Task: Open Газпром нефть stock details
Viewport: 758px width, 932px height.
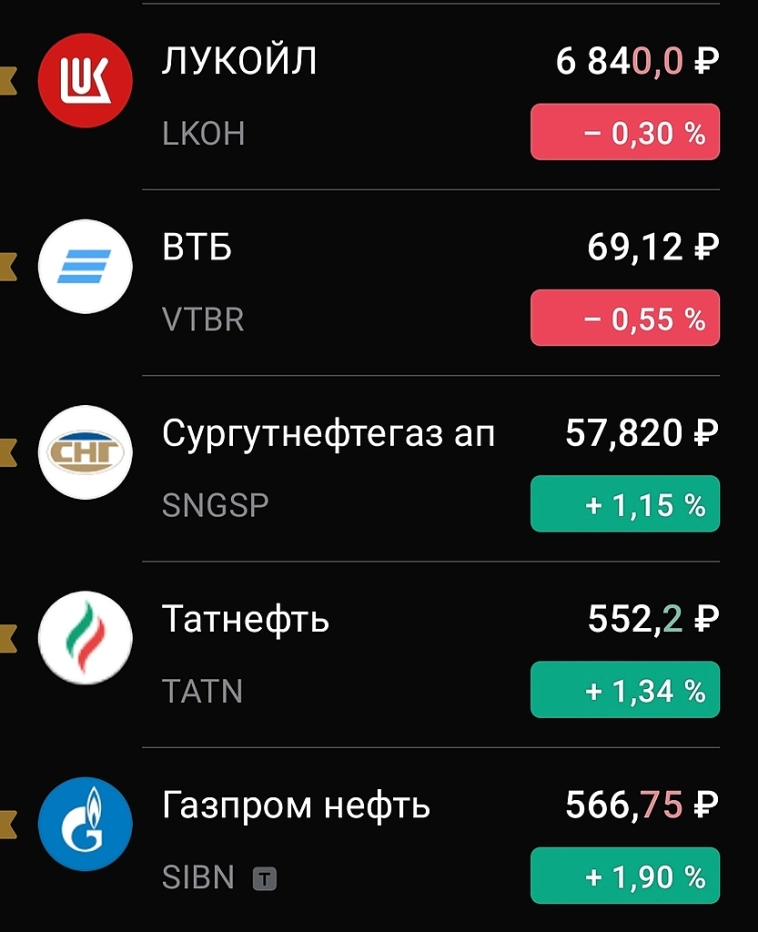Action: [380, 840]
